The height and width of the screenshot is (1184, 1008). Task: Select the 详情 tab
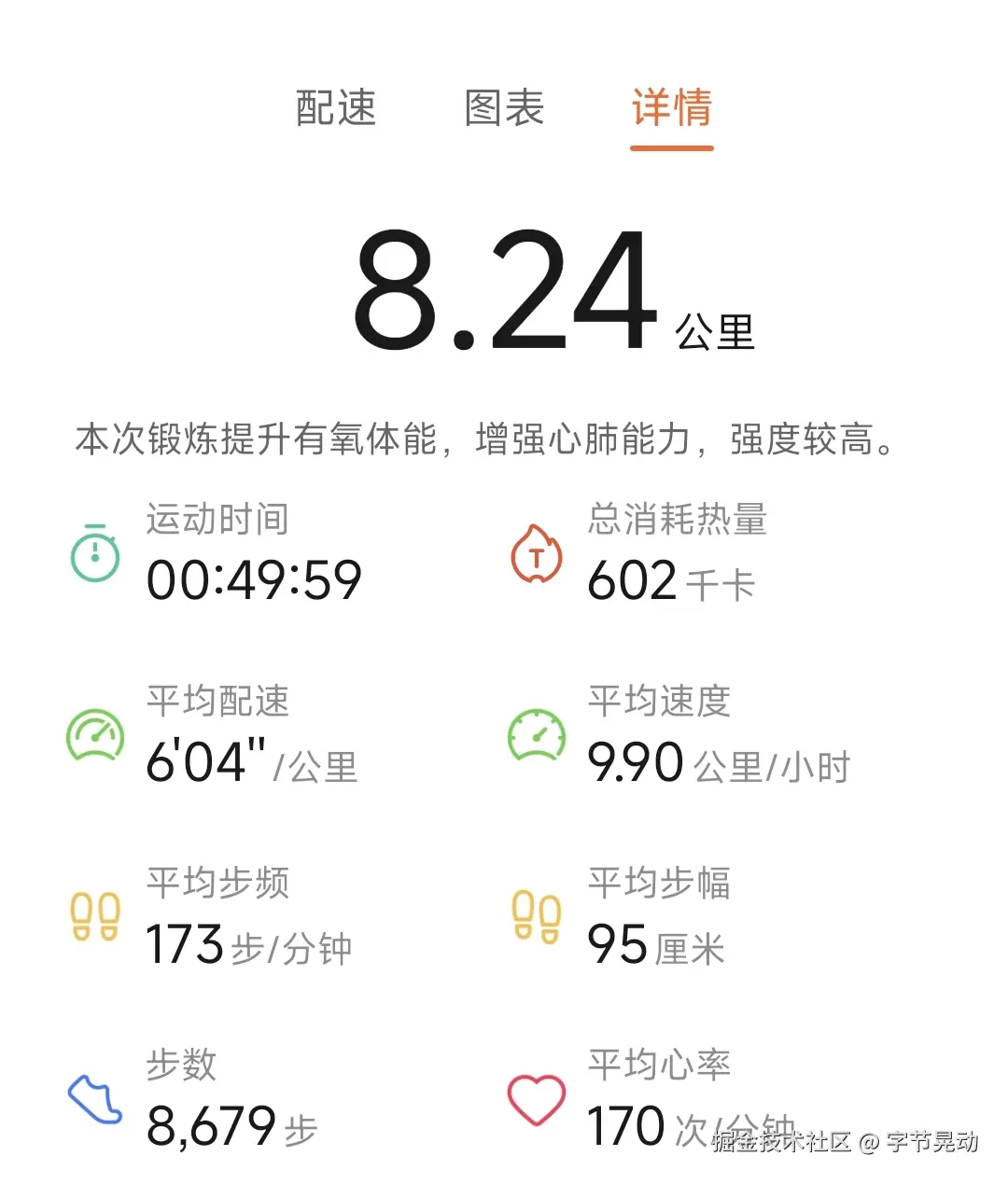(x=671, y=108)
